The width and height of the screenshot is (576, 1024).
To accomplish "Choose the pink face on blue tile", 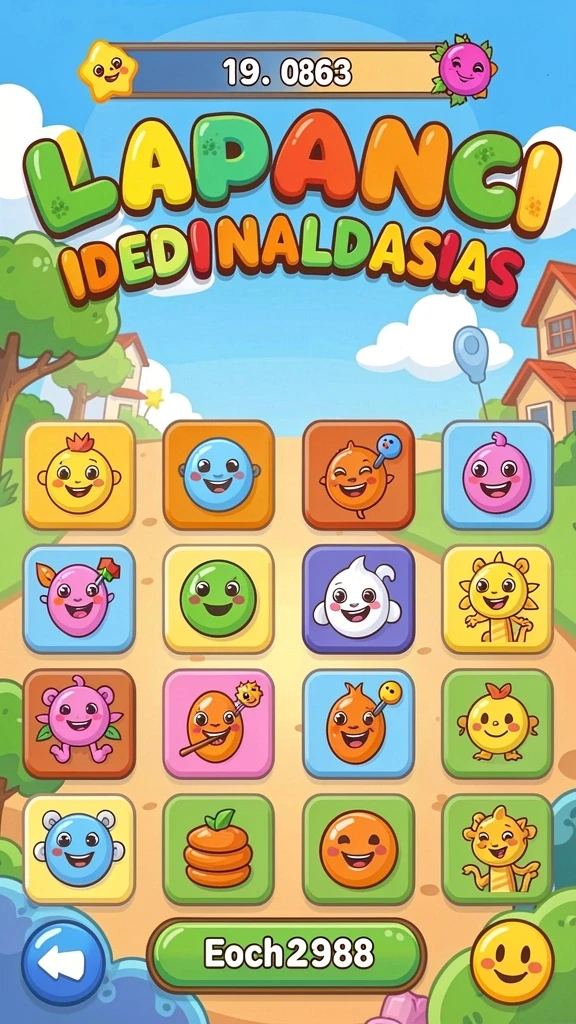I will [498, 475].
